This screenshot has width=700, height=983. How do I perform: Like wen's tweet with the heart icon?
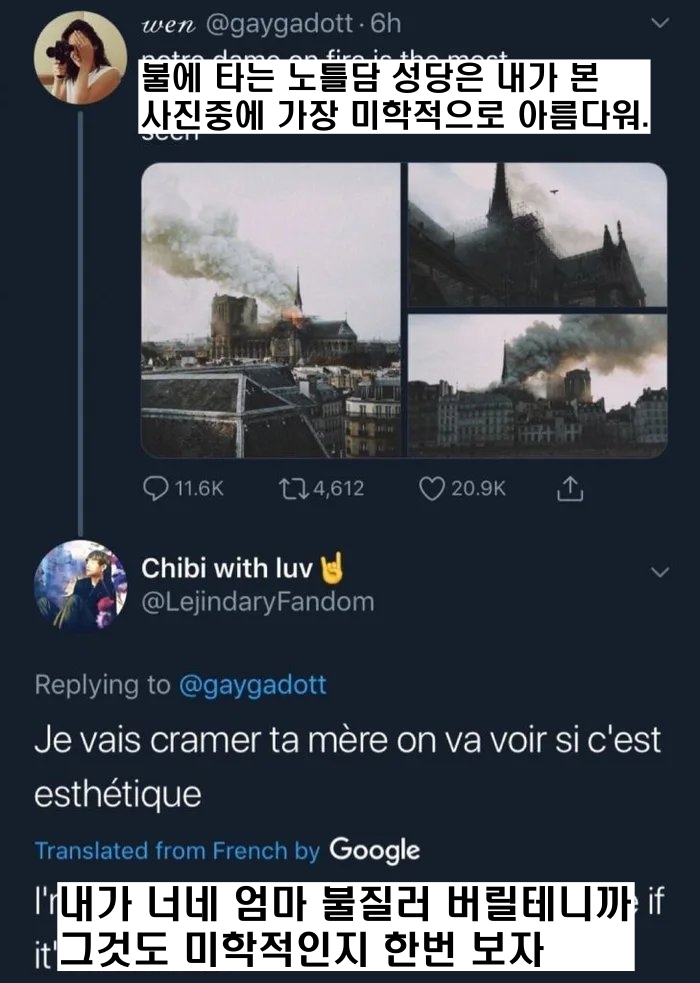coord(431,488)
